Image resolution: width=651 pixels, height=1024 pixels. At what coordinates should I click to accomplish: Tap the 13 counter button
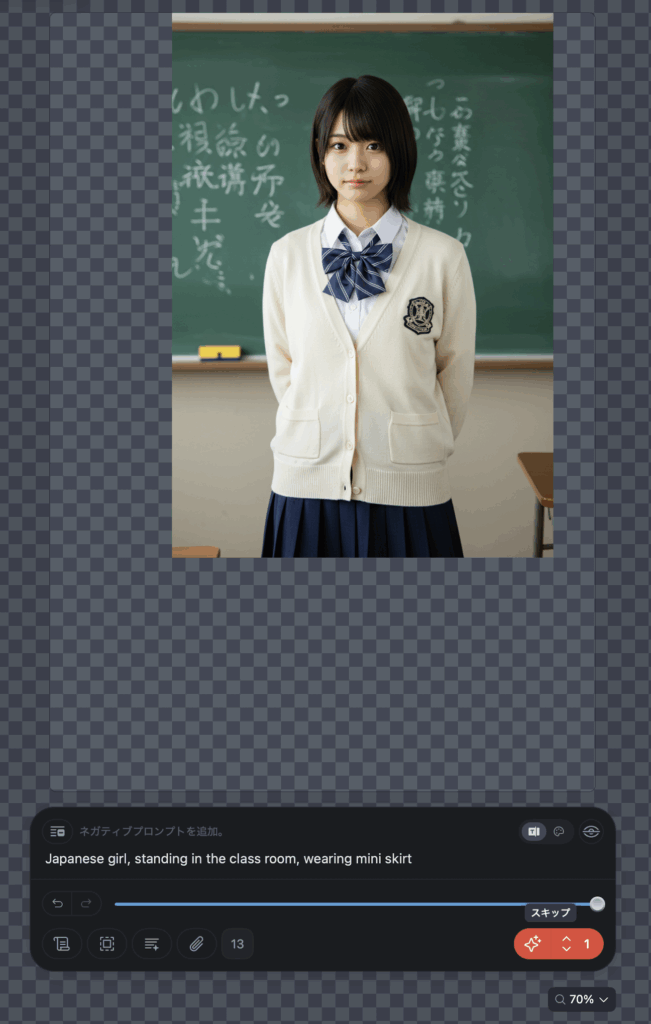click(x=238, y=943)
